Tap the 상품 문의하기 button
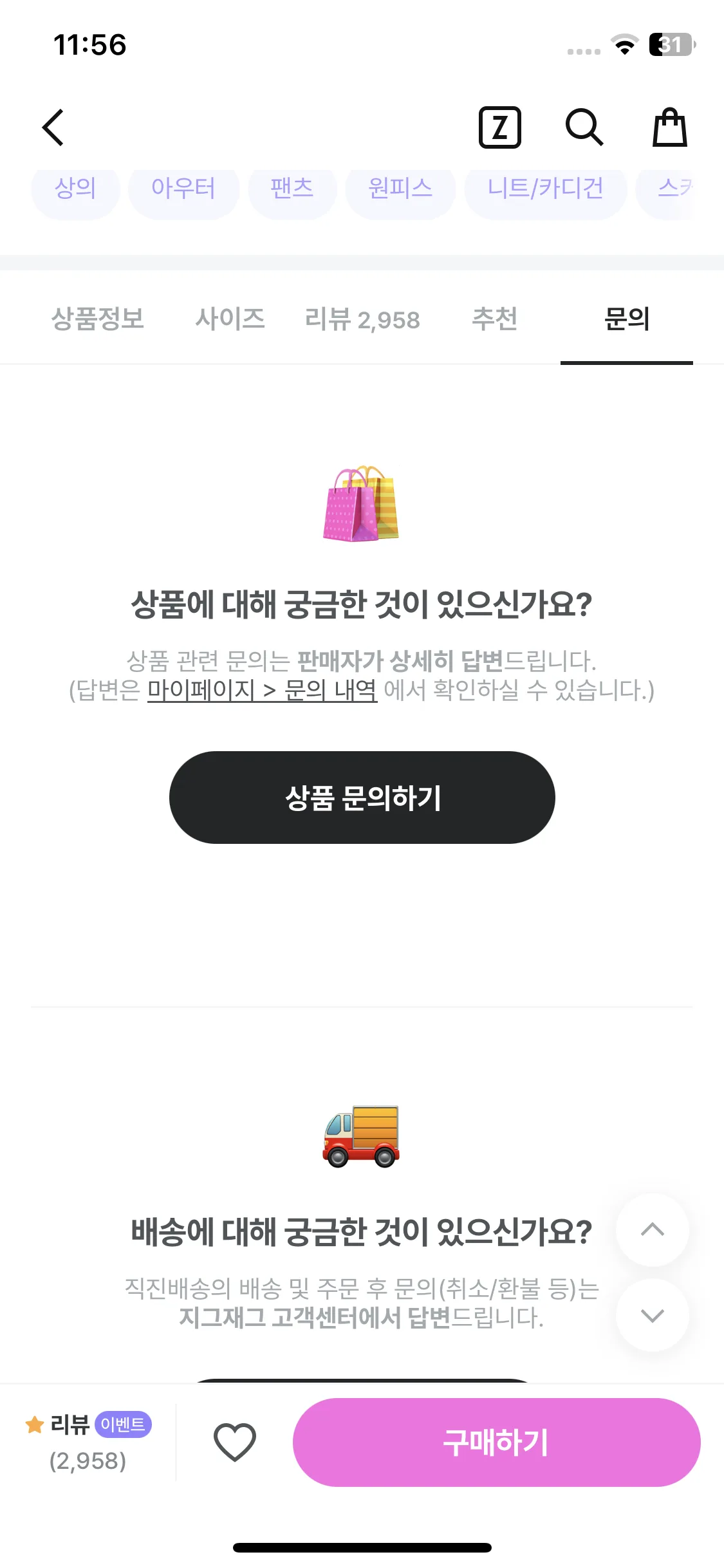 tap(362, 798)
